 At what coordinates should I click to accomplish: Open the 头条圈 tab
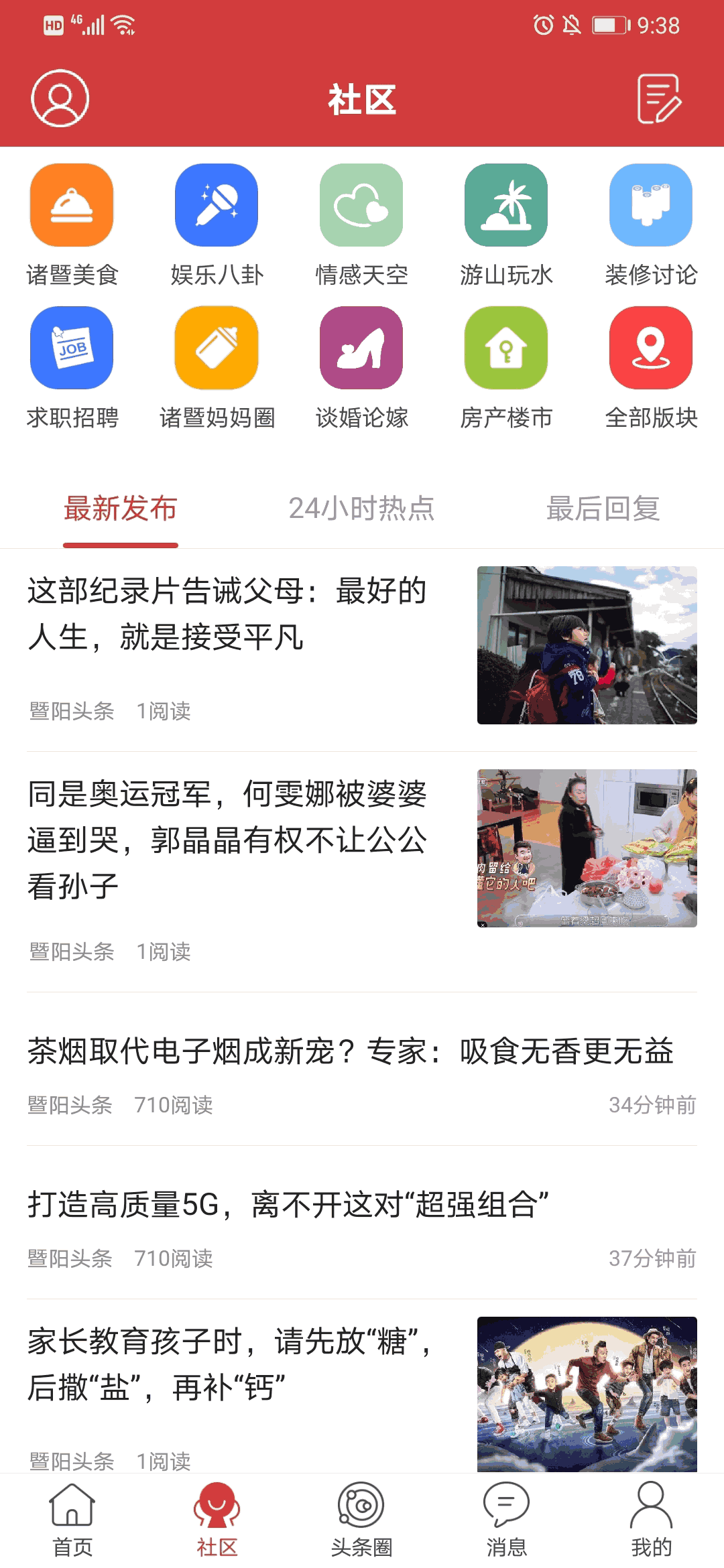pyautogui.click(x=361, y=1520)
